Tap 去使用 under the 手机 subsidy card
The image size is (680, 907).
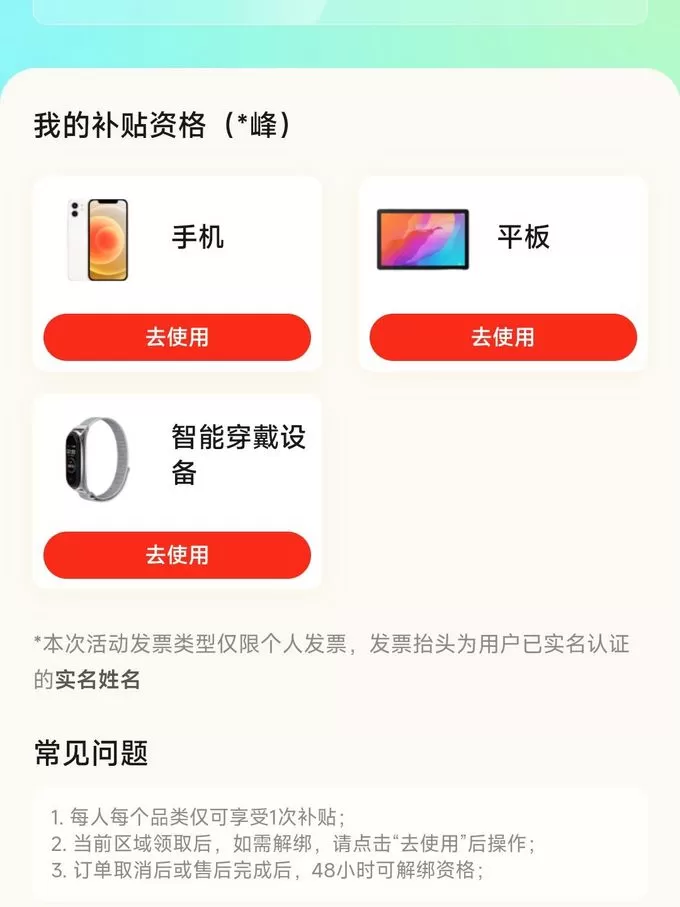177,337
